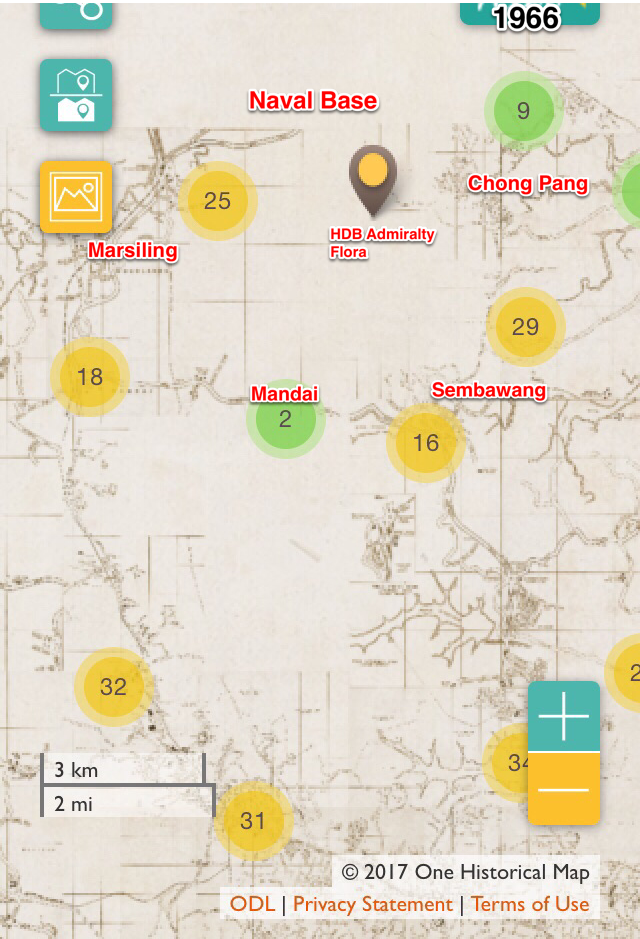Open the yellow photo gallery button
This screenshot has height=939, width=640.
click(x=76, y=197)
